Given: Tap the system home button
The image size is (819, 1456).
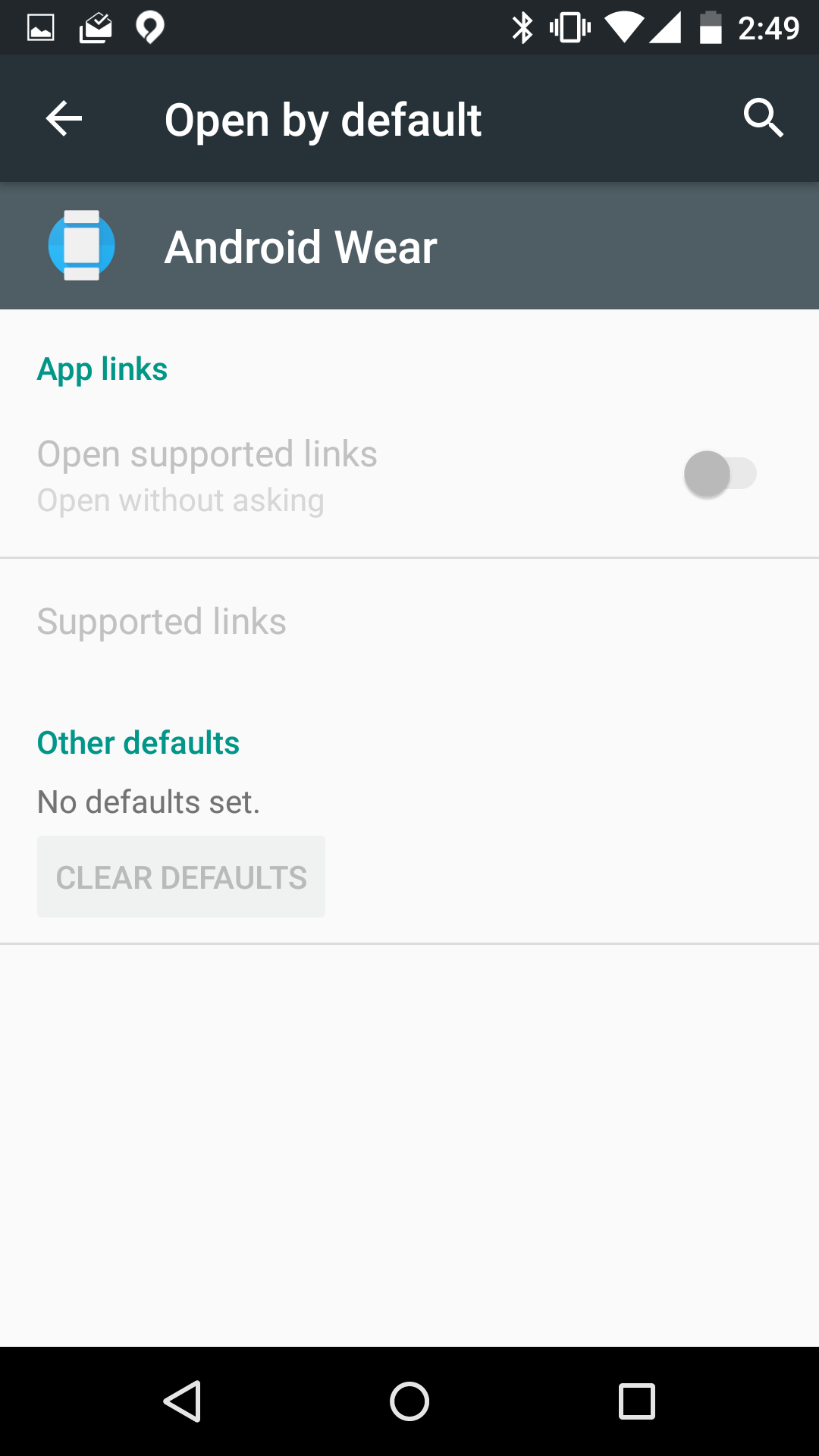Looking at the screenshot, I should pos(409,1401).
